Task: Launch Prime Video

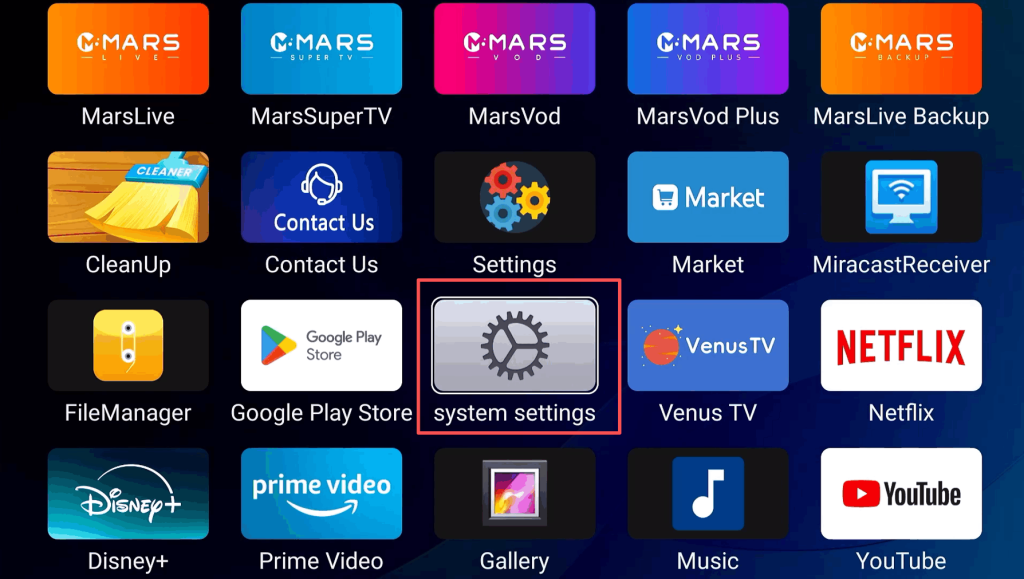Action: click(x=321, y=493)
